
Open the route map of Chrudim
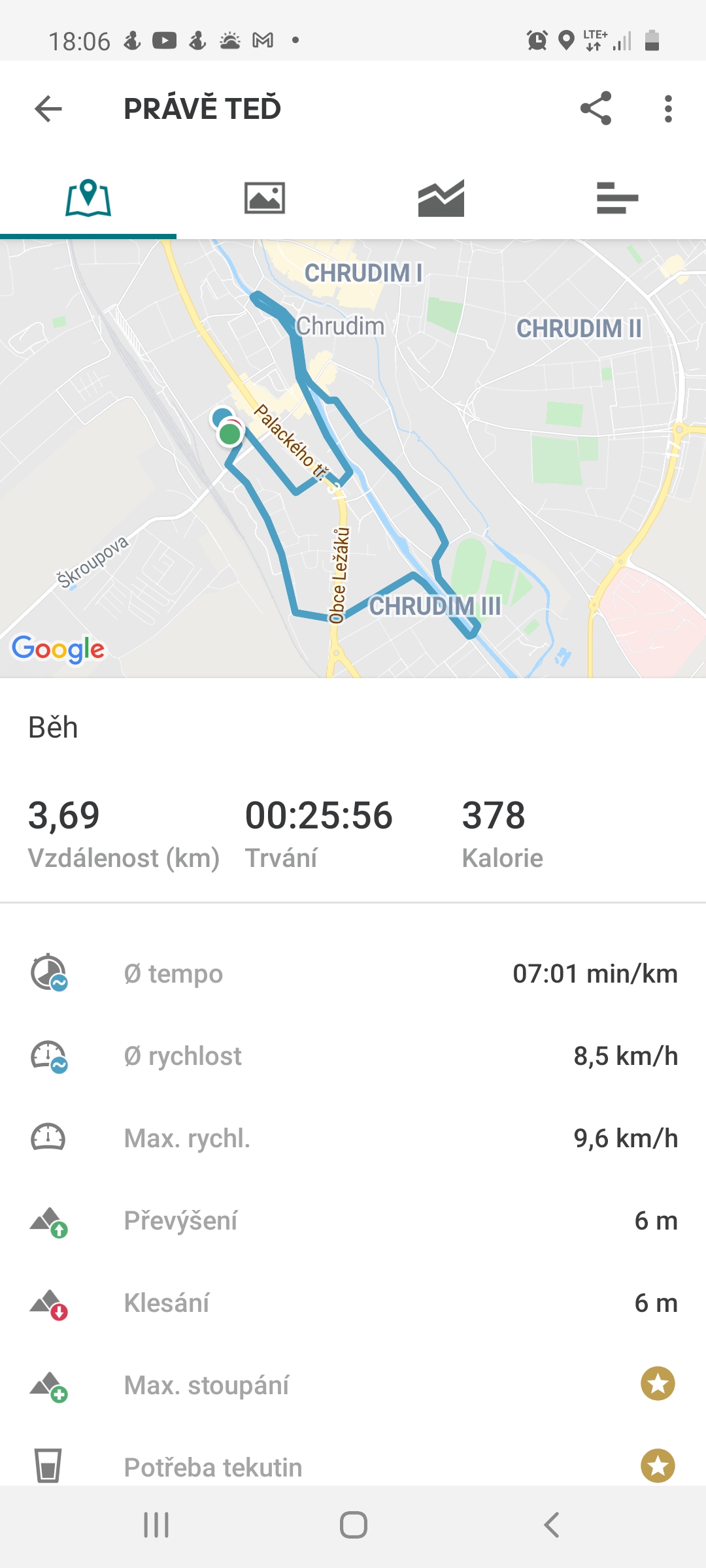tap(353, 459)
